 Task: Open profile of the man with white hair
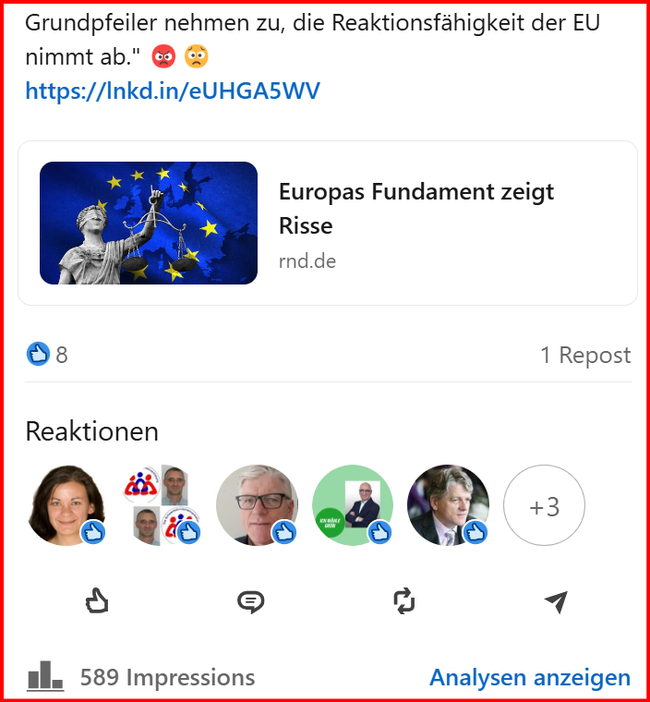[257, 506]
